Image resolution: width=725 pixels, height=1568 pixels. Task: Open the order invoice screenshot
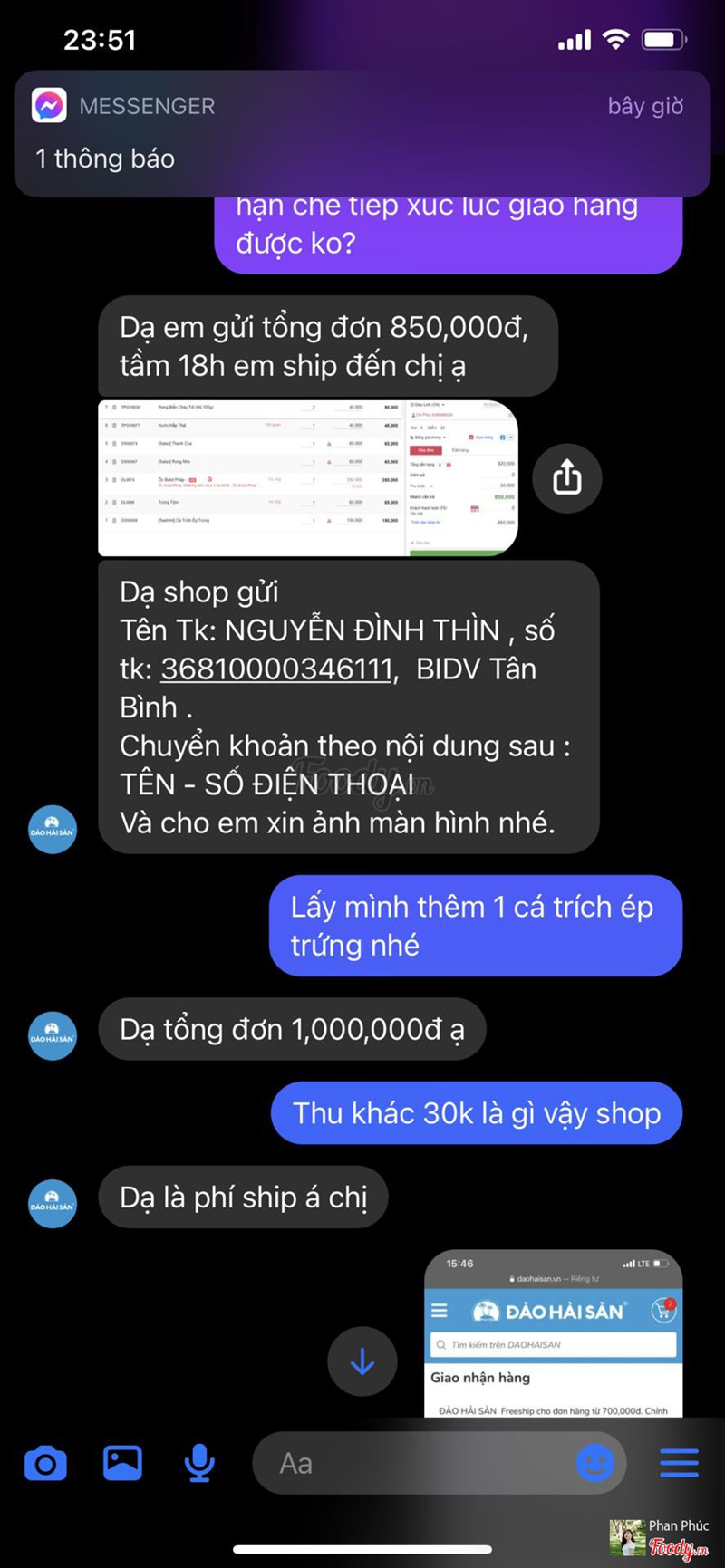(x=308, y=477)
